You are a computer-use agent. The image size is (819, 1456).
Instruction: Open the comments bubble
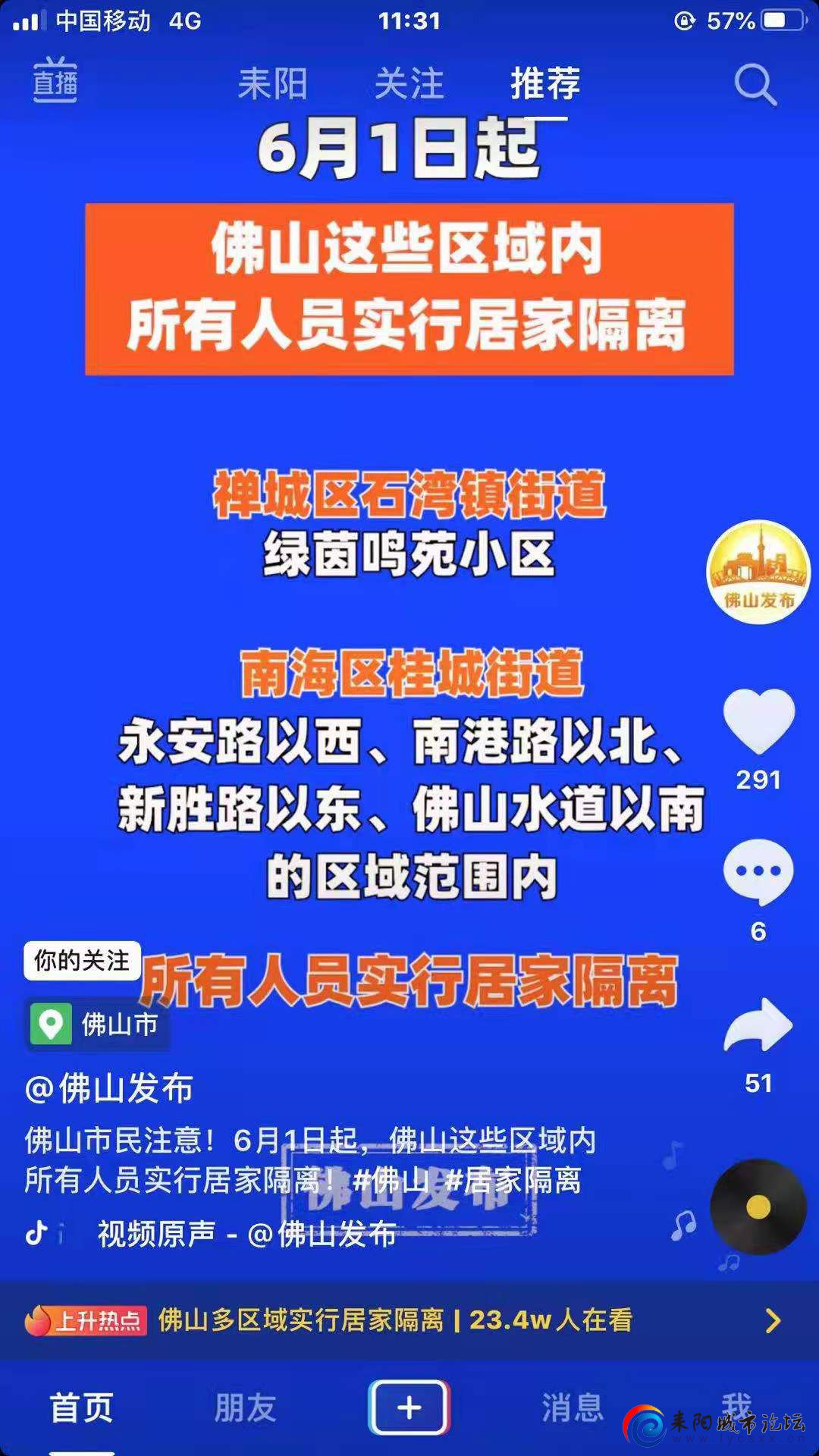coord(758,872)
